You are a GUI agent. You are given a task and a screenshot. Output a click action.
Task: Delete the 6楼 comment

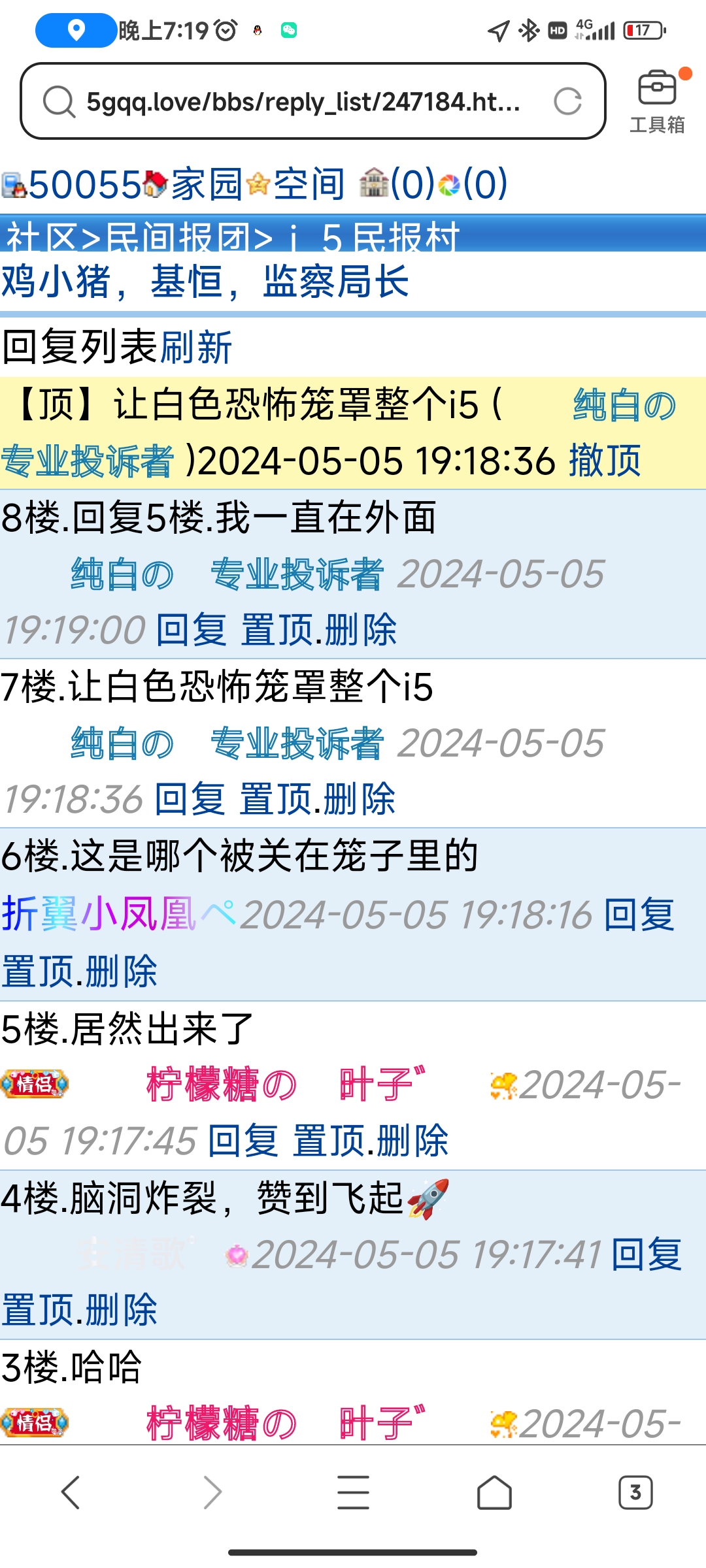tap(122, 972)
